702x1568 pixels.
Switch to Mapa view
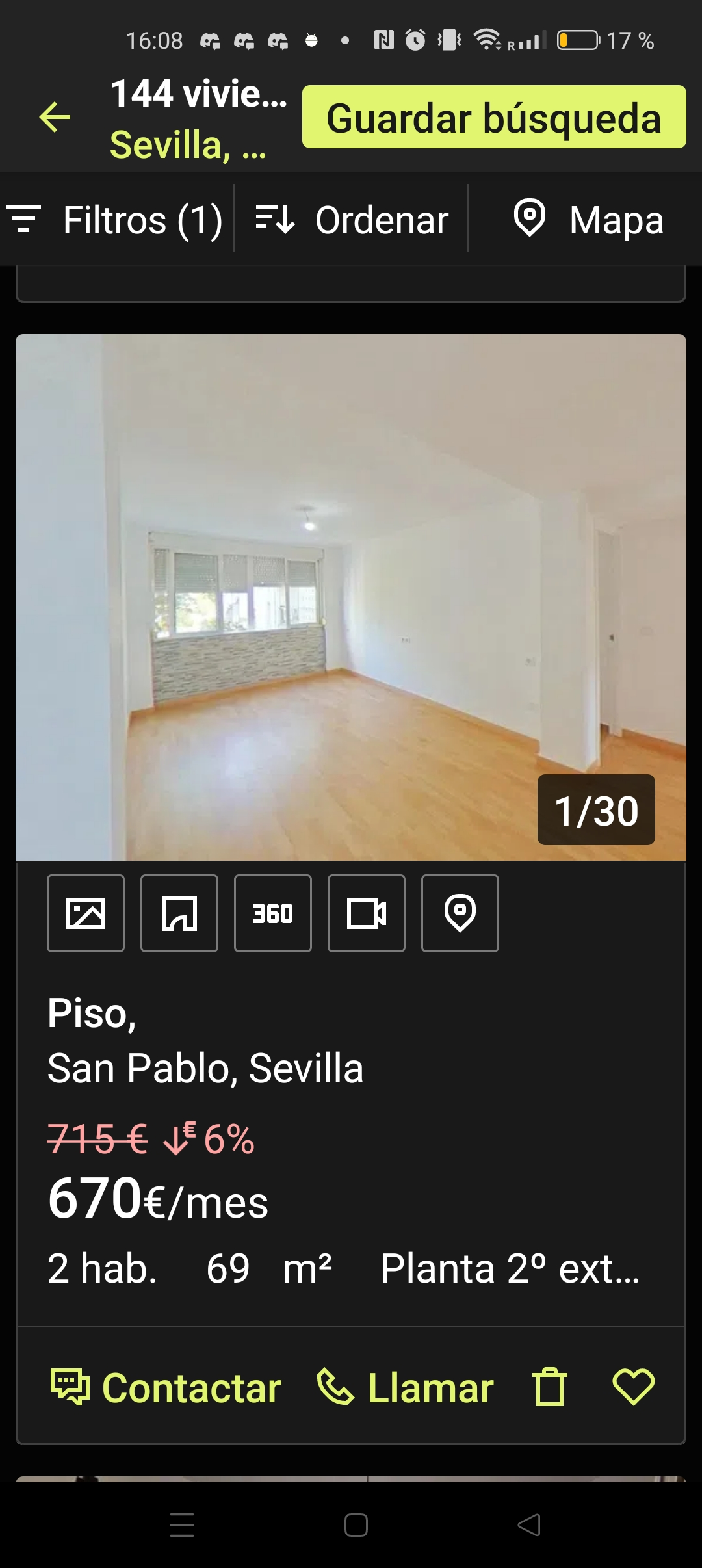click(588, 219)
